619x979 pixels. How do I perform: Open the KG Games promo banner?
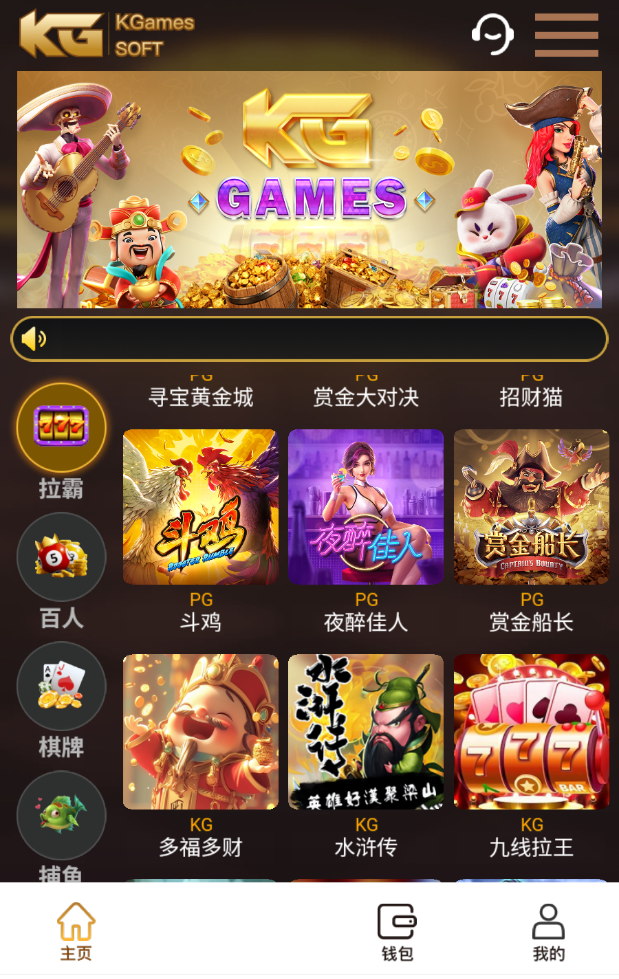(309, 189)
